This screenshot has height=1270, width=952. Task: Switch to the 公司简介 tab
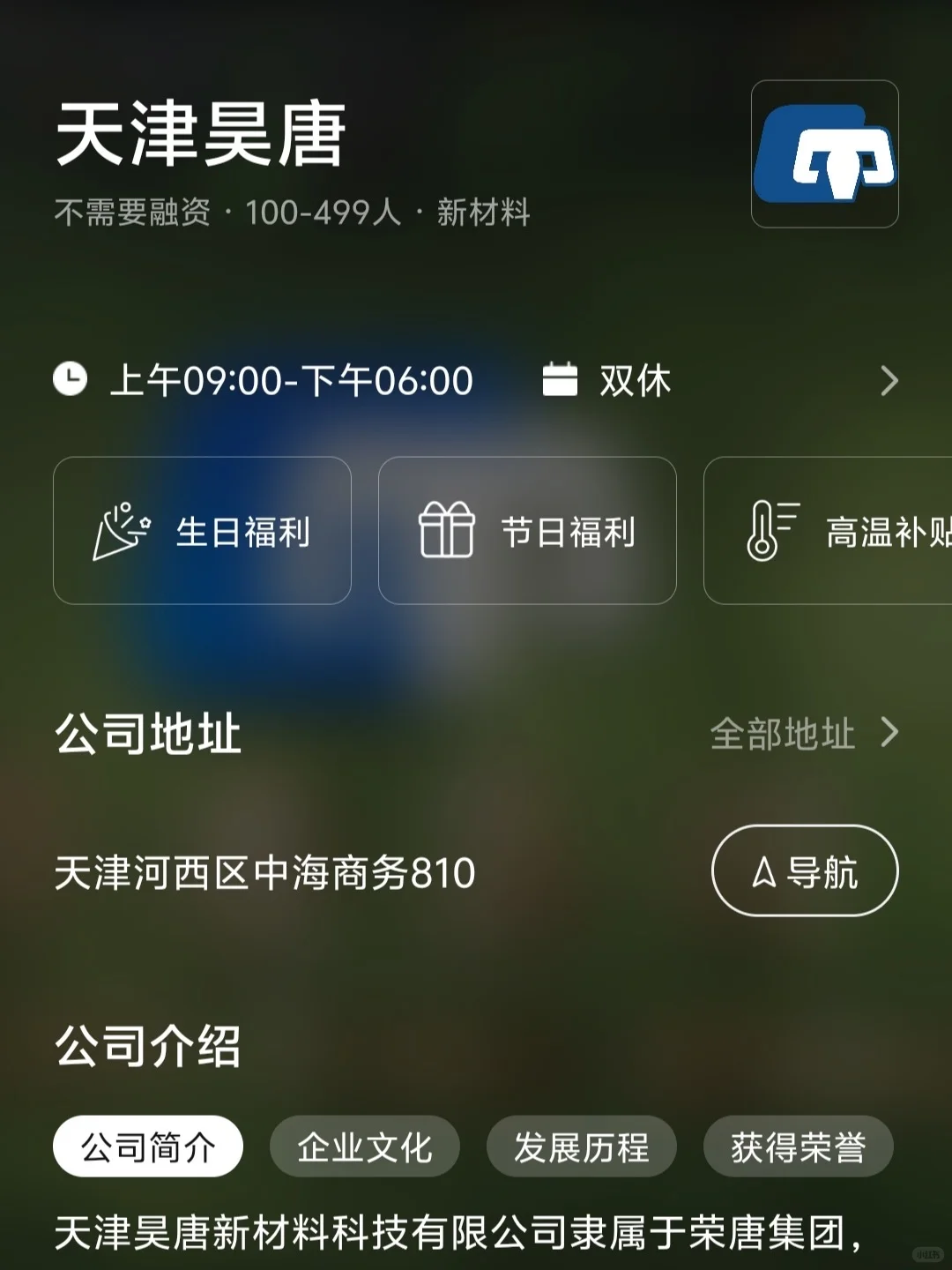click(148, 1147)
